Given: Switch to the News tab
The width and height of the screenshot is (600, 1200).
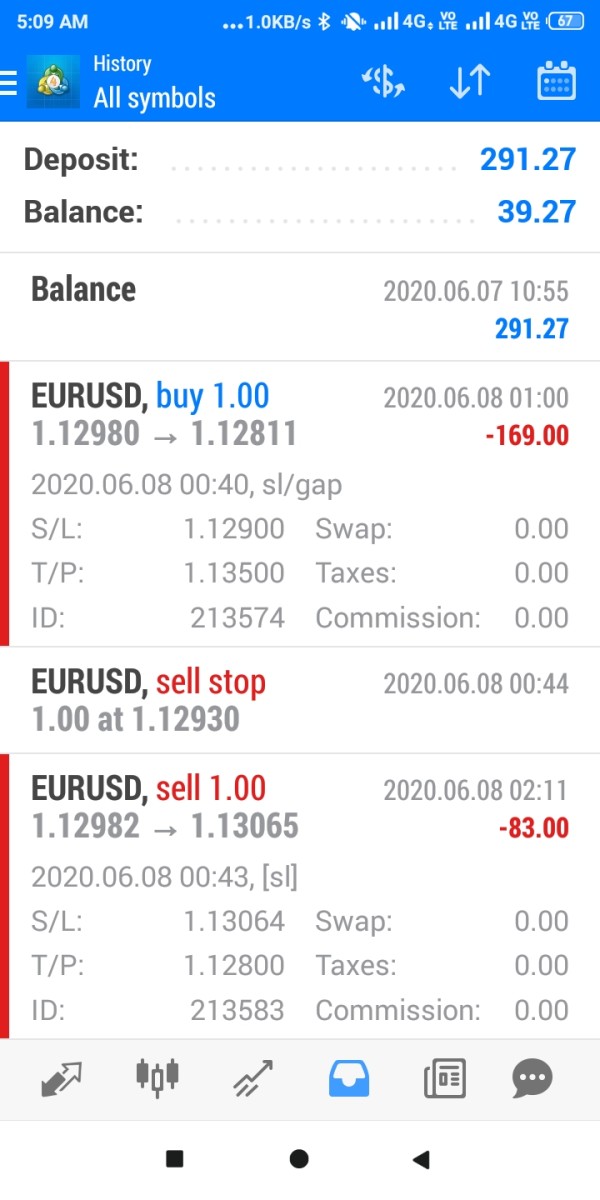Looking at the screenshot, I should 444,1078.
